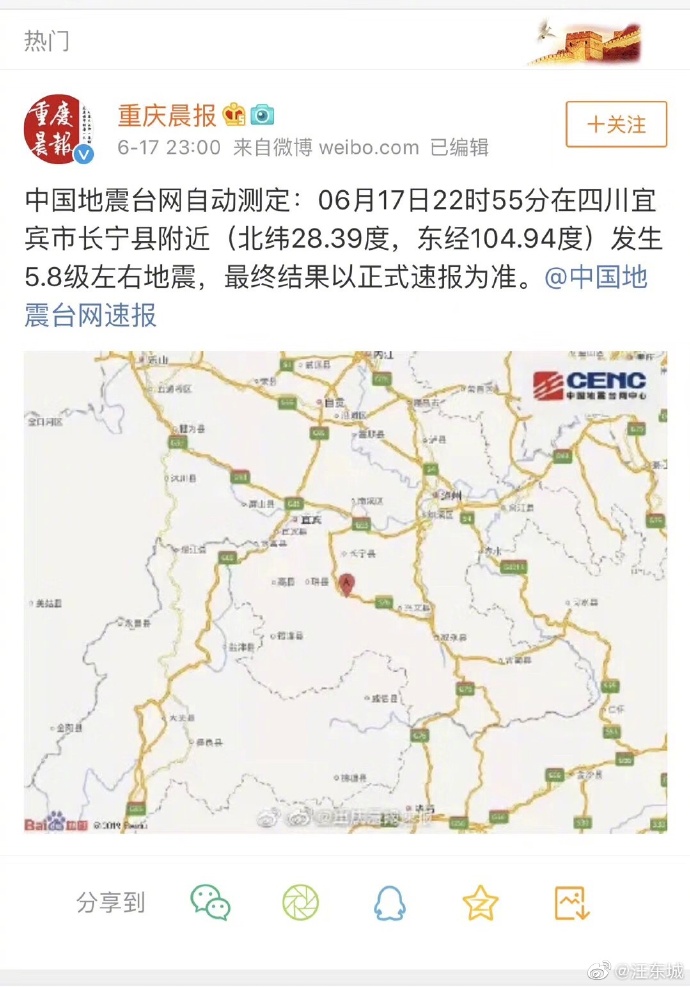Share the post to WeChat

(210, 903)
